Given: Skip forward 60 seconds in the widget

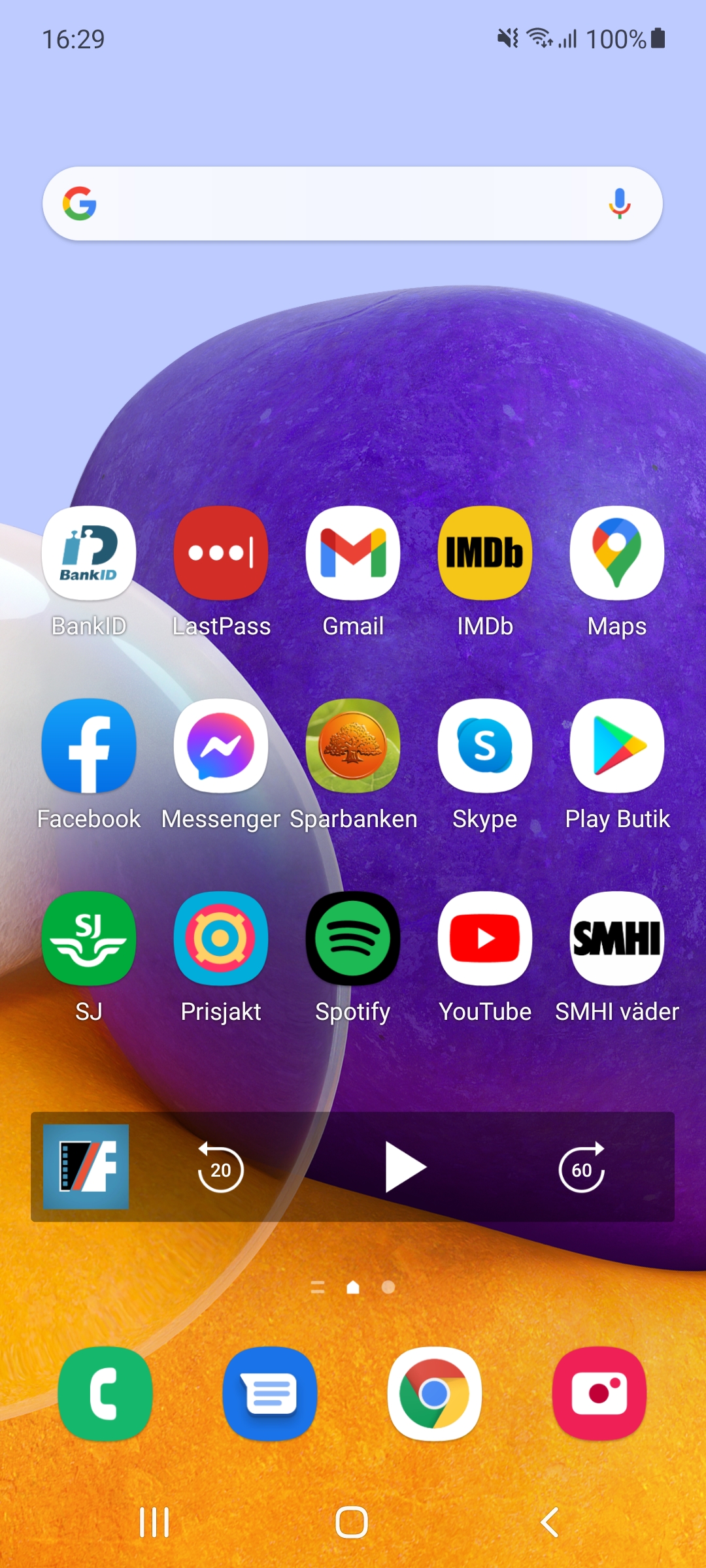Looking at the screenshot, I should point(581,1168).
